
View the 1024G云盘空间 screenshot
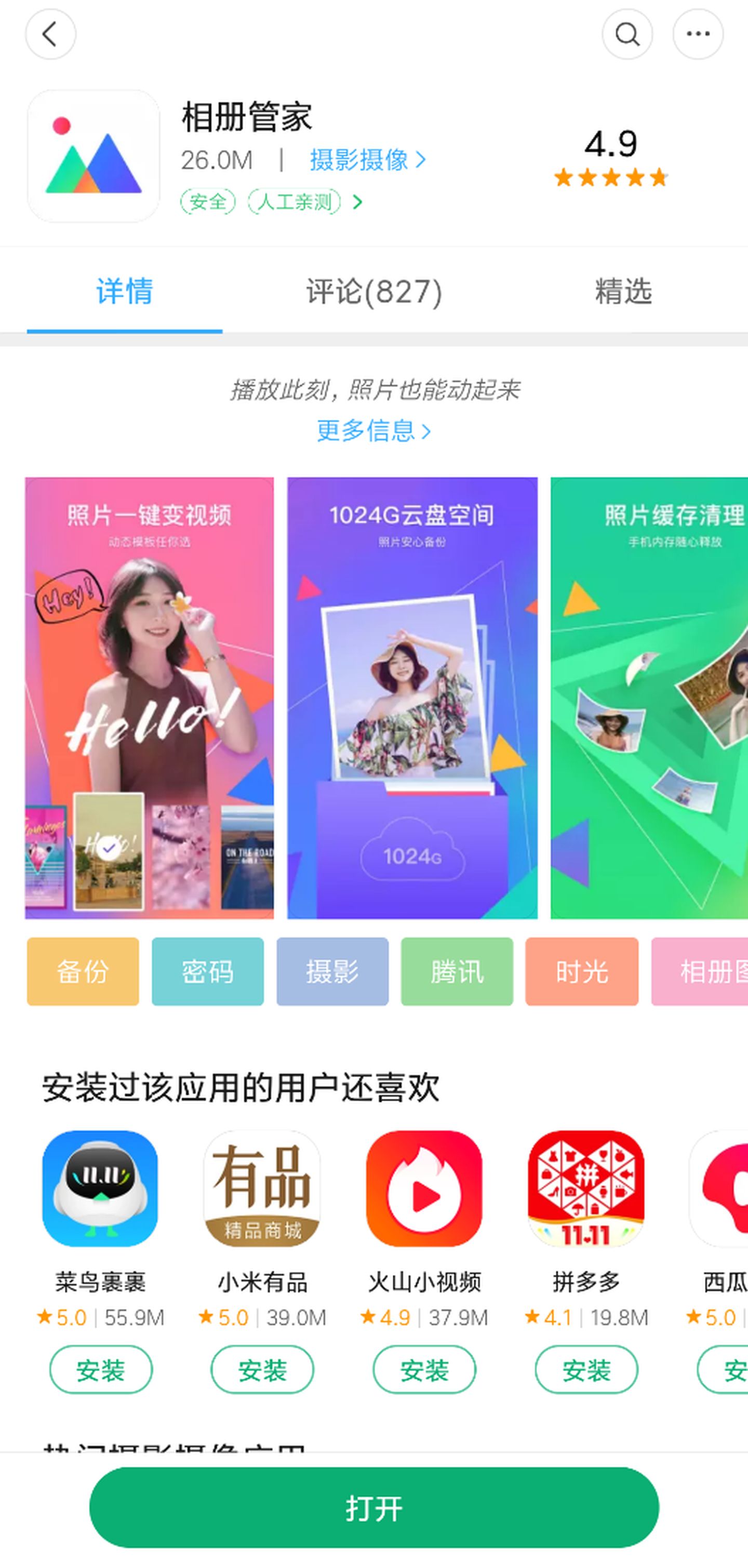point(412,697)
